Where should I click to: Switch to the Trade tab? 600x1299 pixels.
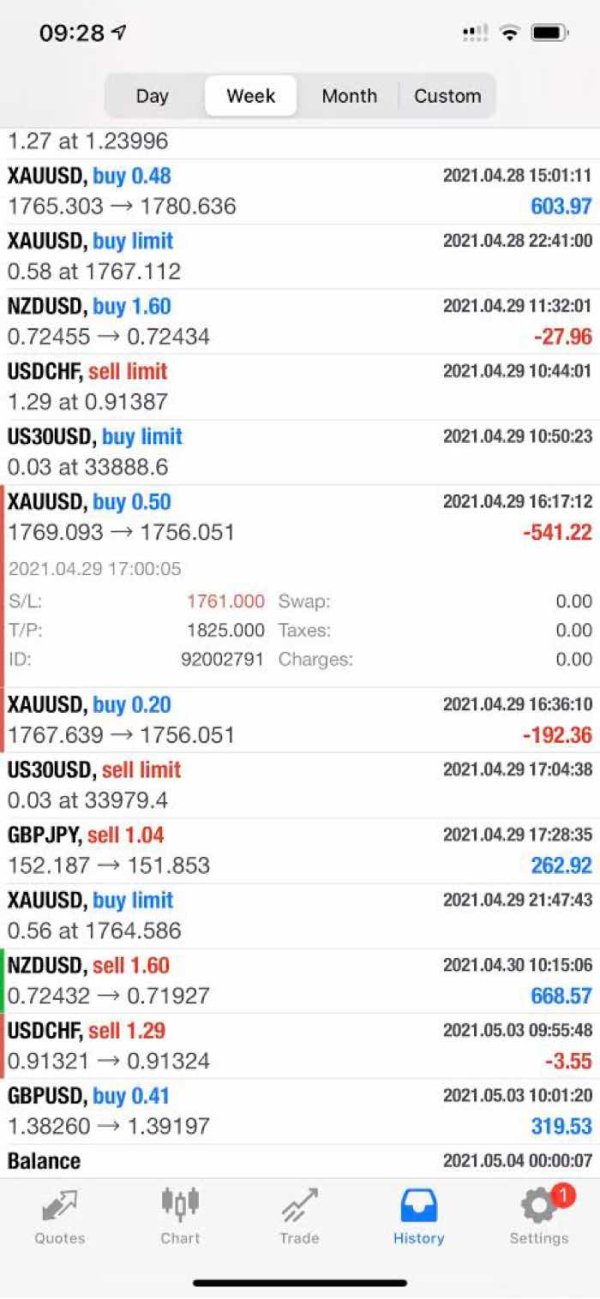[299, 1217]
